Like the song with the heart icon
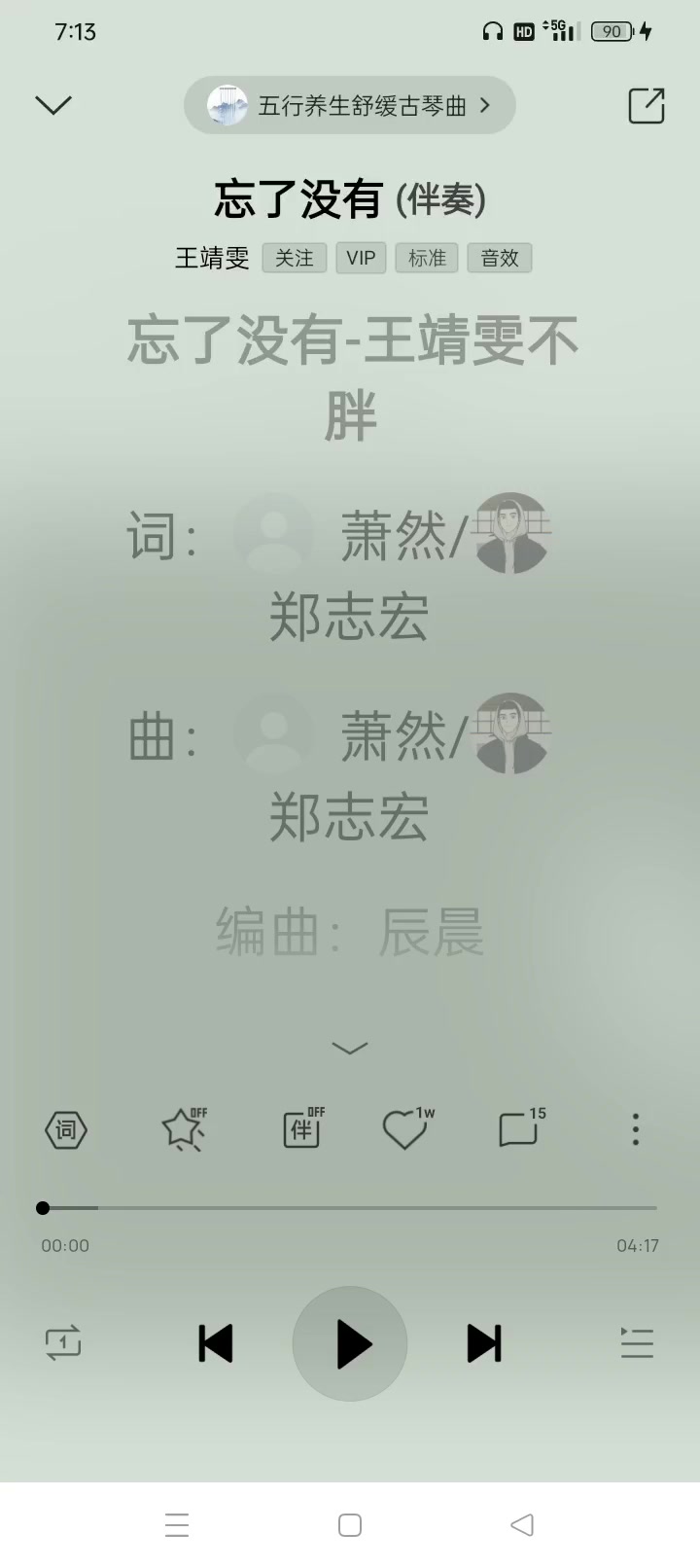Viewport: 700px width, 1568px height. pos(408,1129)
